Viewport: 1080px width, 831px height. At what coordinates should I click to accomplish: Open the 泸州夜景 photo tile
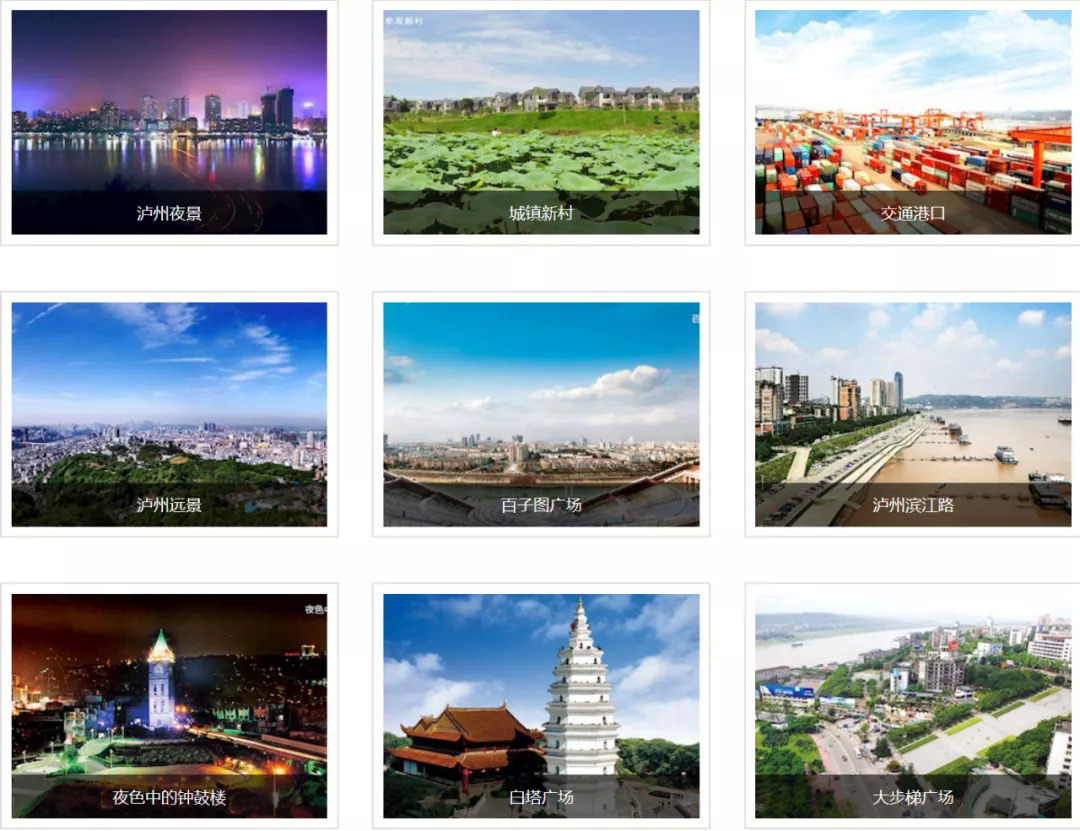pos(169,122)
